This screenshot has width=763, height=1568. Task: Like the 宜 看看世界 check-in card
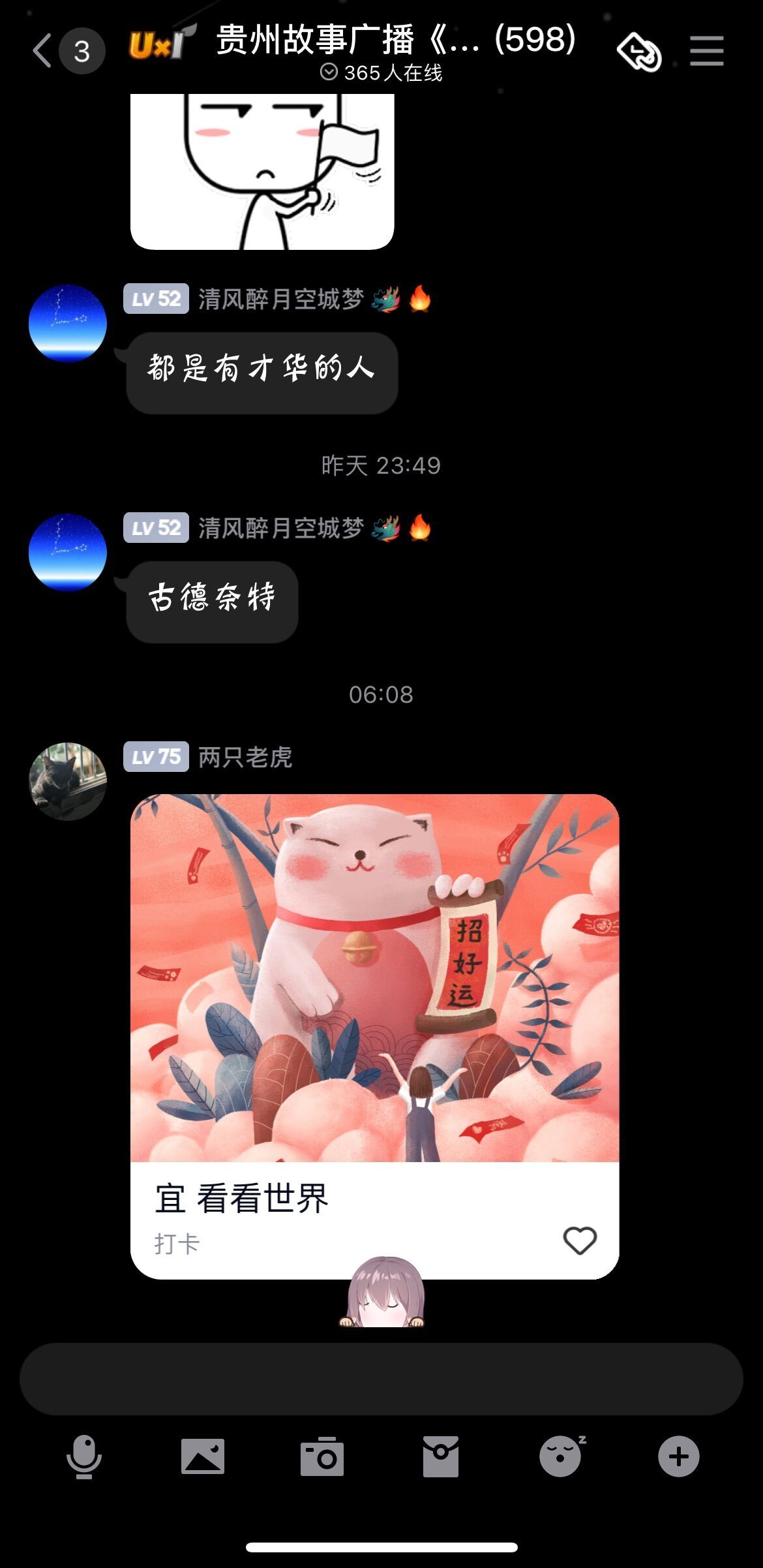point(580,1240)
